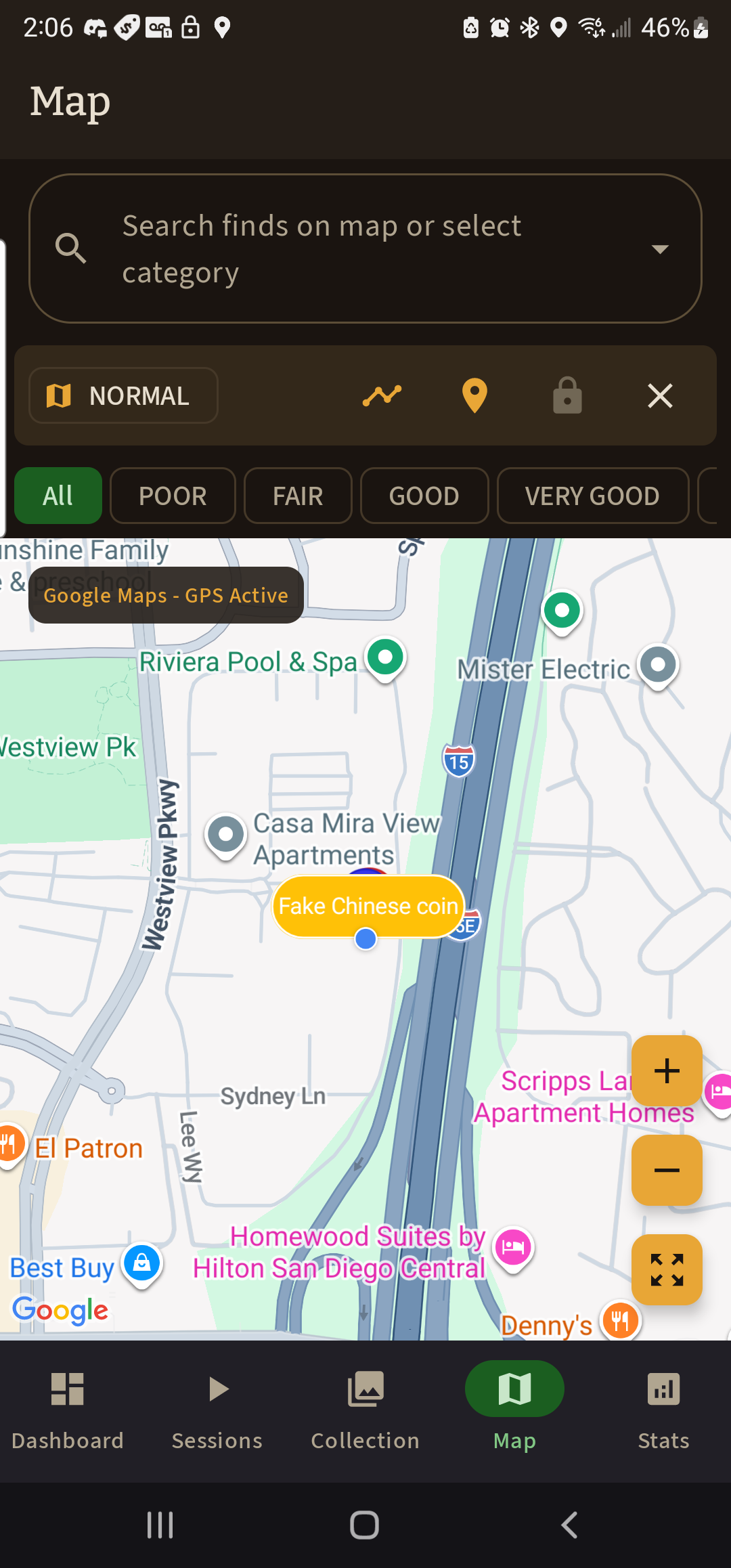Tap the orange location pin icon
The height and width of the screenshot is (1568, 731).
pos(474,395)
